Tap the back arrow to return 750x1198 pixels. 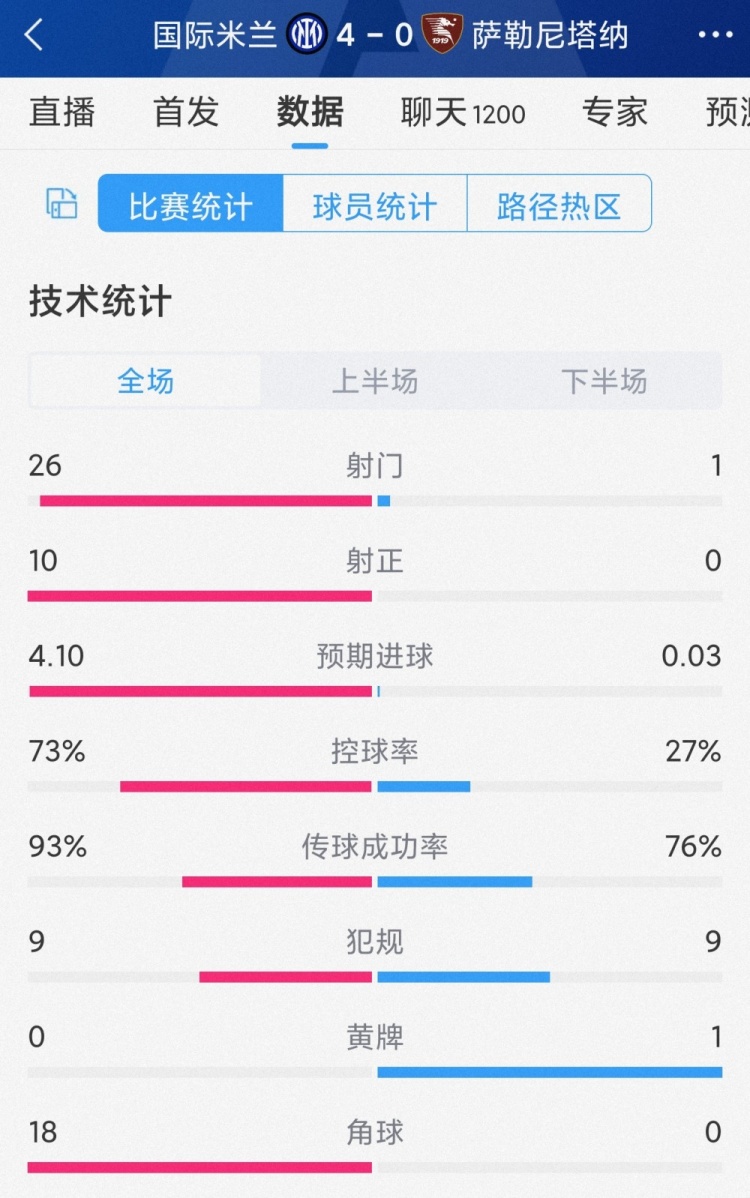(35, 36)
